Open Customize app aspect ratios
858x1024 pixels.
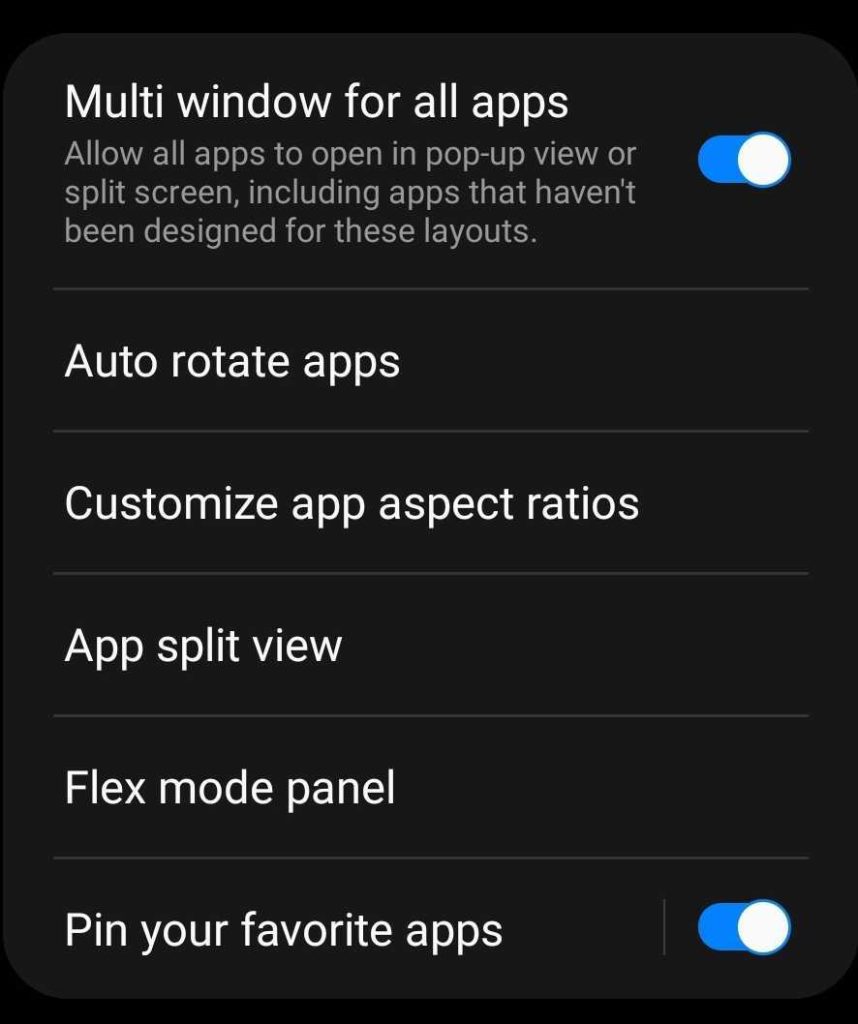pyautogui.click(x=352, y=503)
